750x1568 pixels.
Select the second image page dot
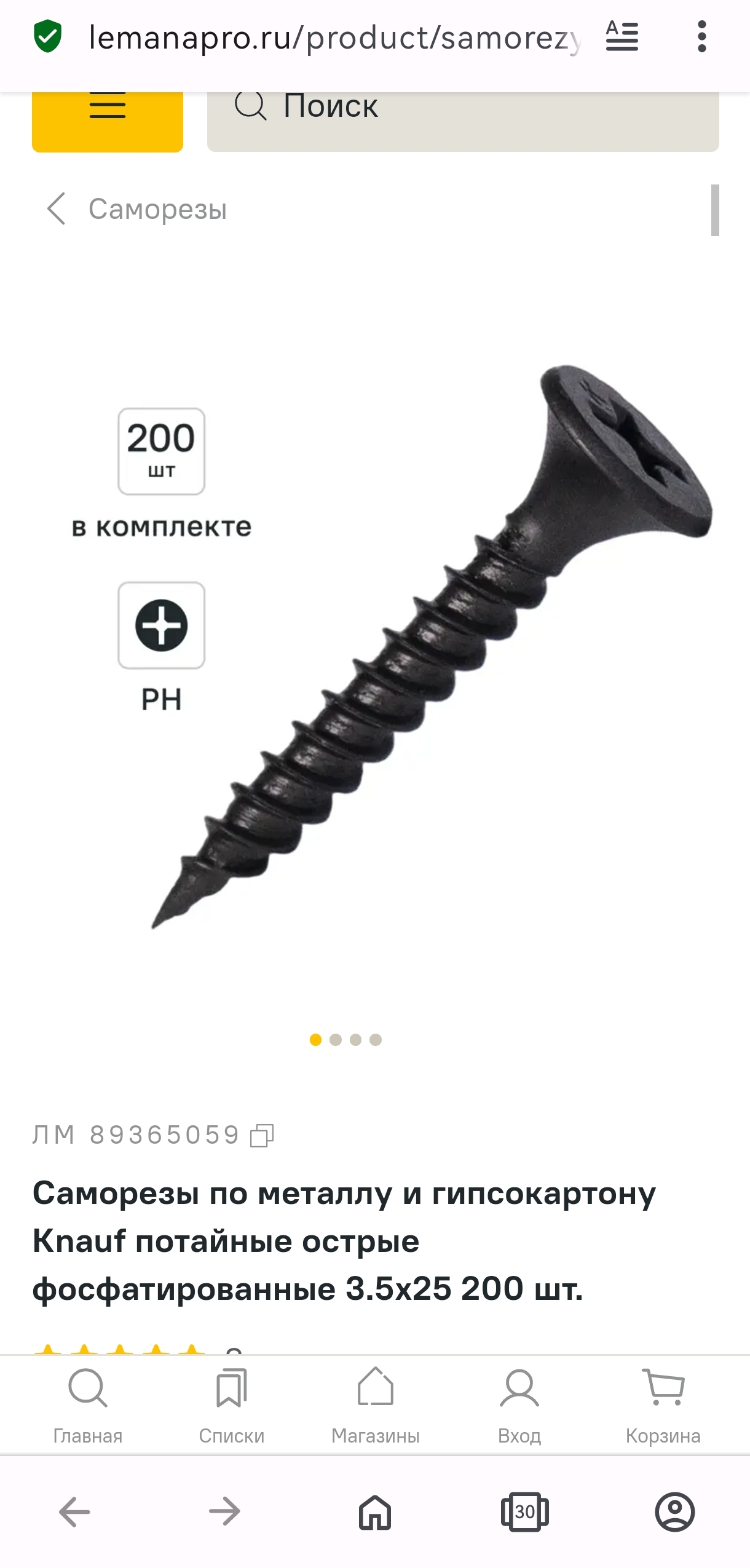click(336, 1040)
